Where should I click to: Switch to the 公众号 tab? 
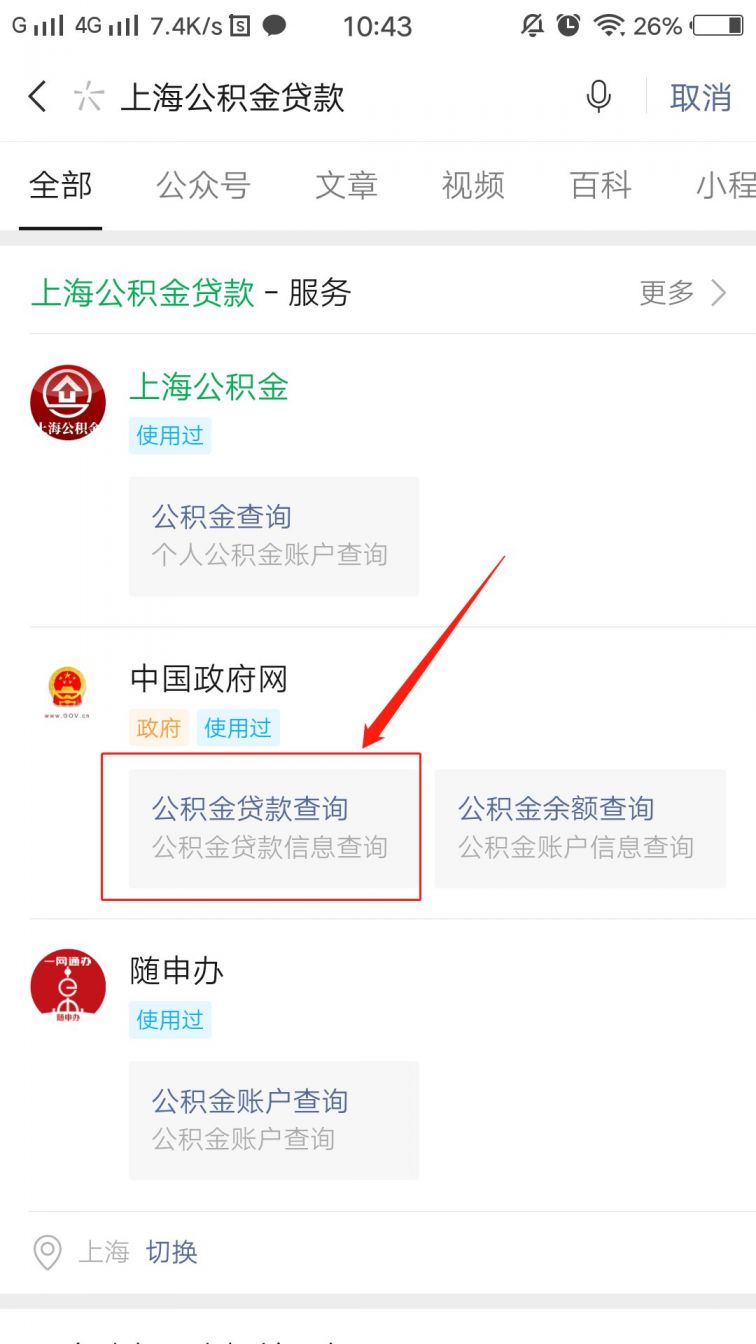point(203,185)
